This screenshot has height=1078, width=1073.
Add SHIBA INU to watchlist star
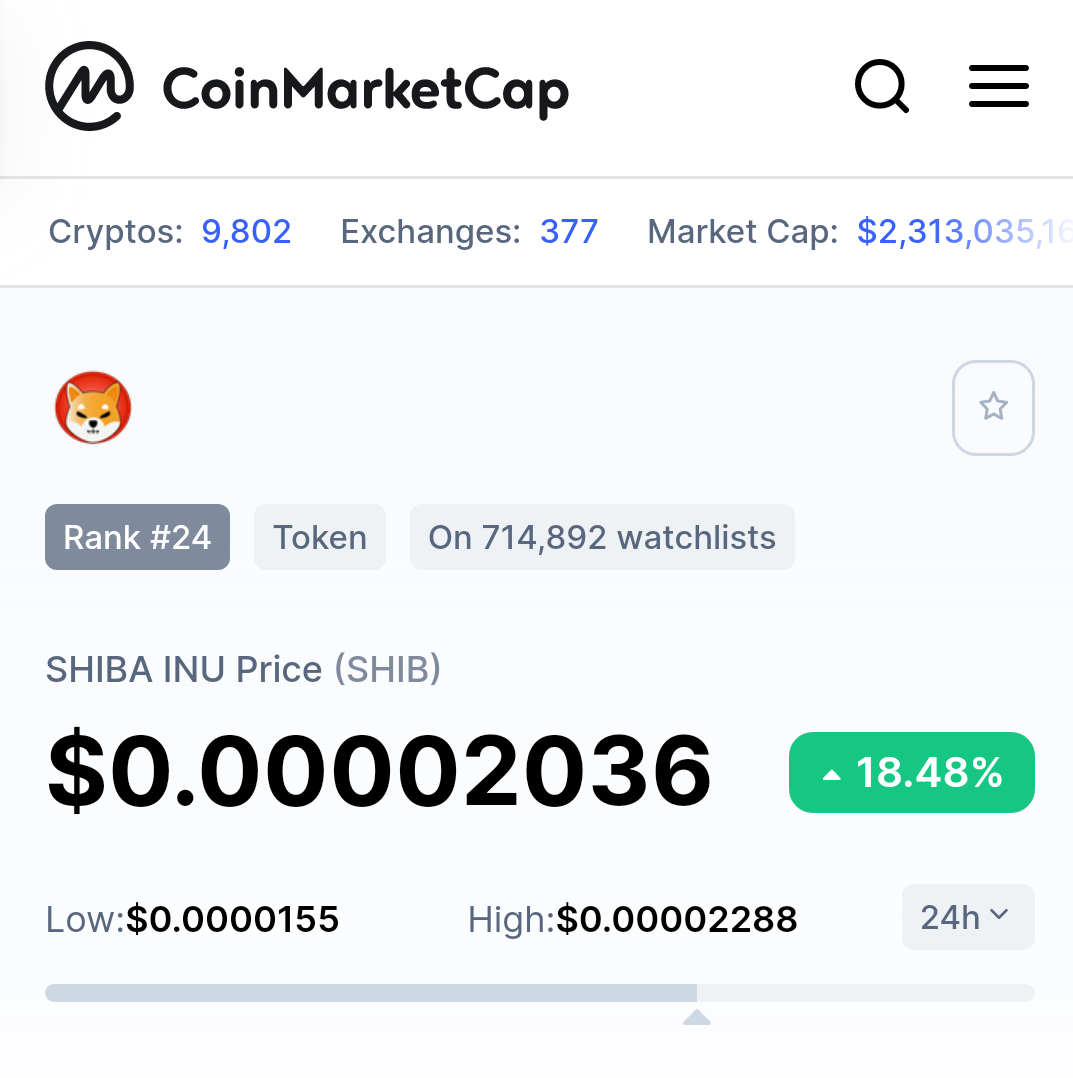[x=993, y=407]
